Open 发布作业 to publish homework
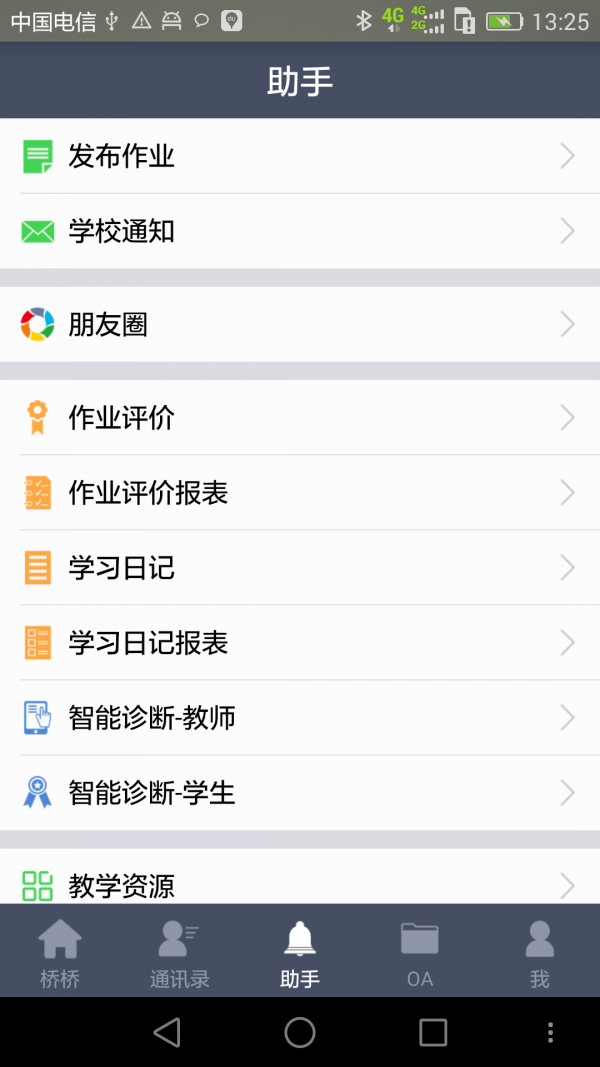This screenshot has width=600, height=1067. pos(300,157)
